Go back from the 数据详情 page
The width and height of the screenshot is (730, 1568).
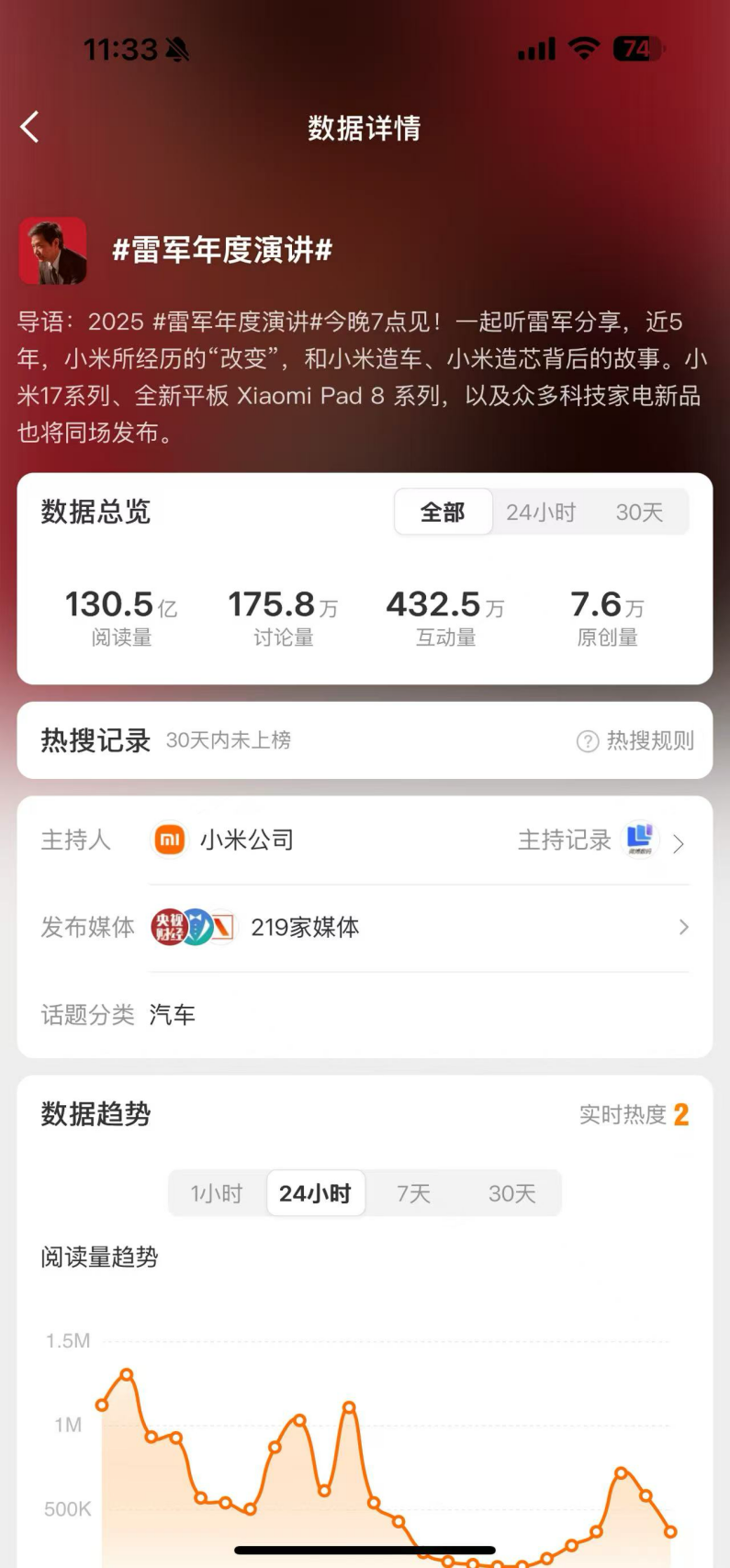(x=30, y=127)
